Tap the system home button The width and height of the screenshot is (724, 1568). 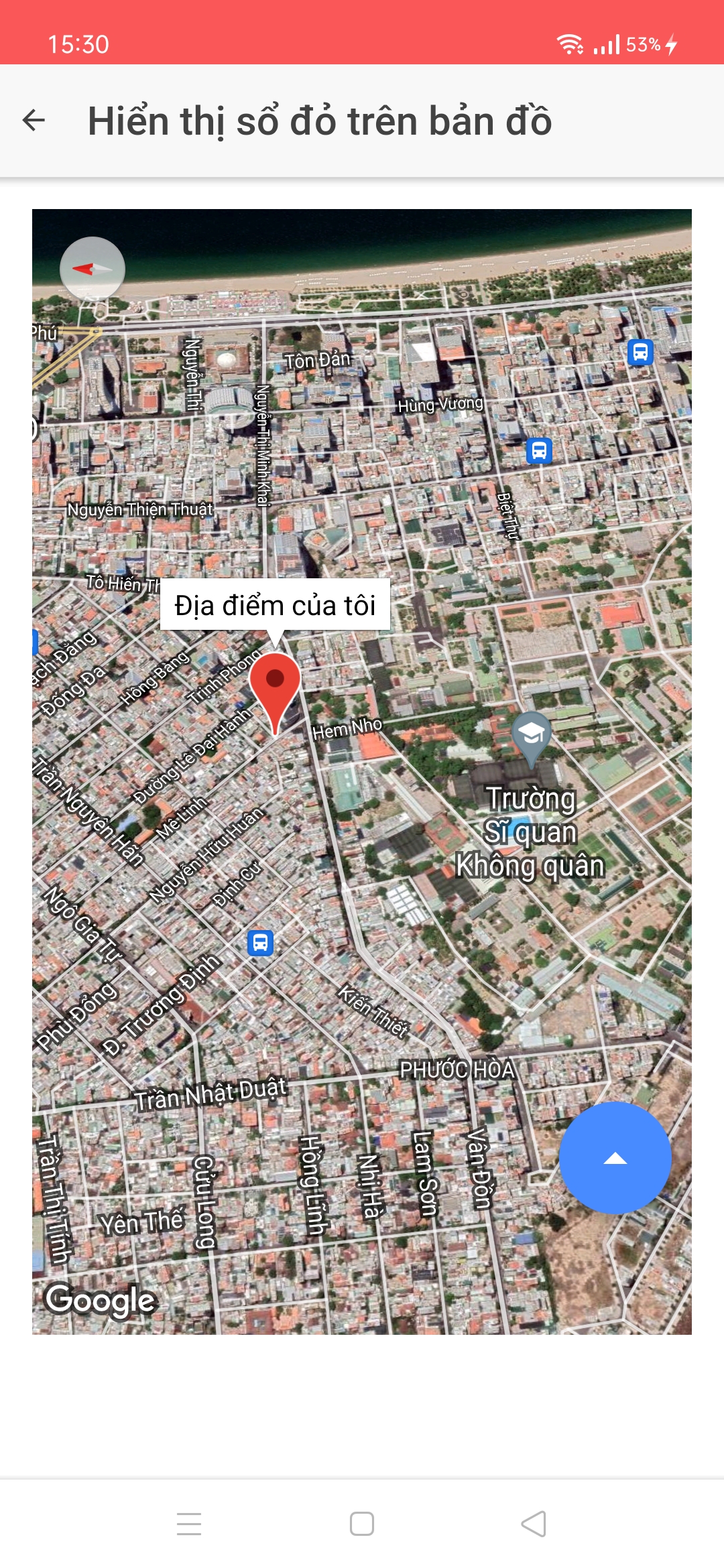[x=362, y=1524]
